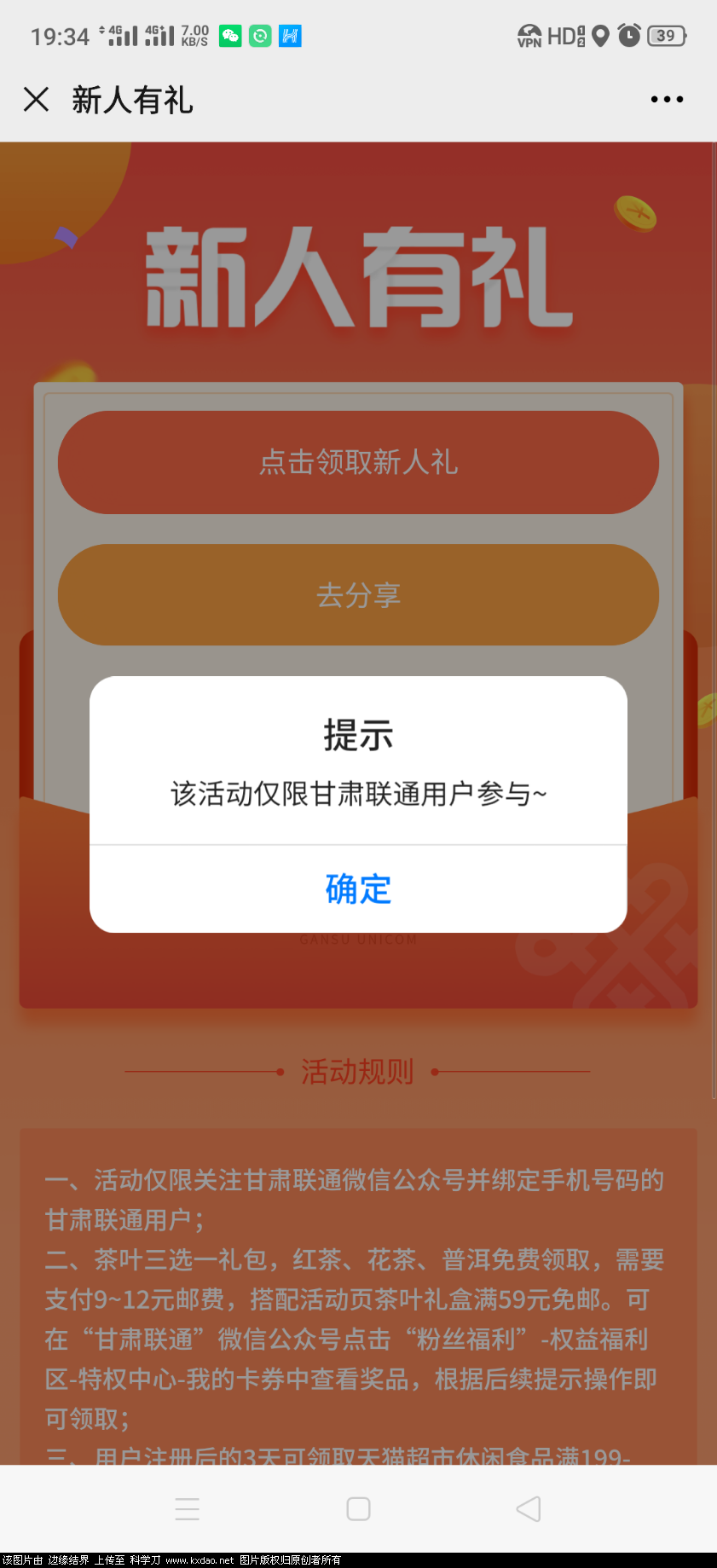Tap the 去分享 share button
Image resolution: width=717 pixels, height=1568 pixels.
(x=357, y=595)
